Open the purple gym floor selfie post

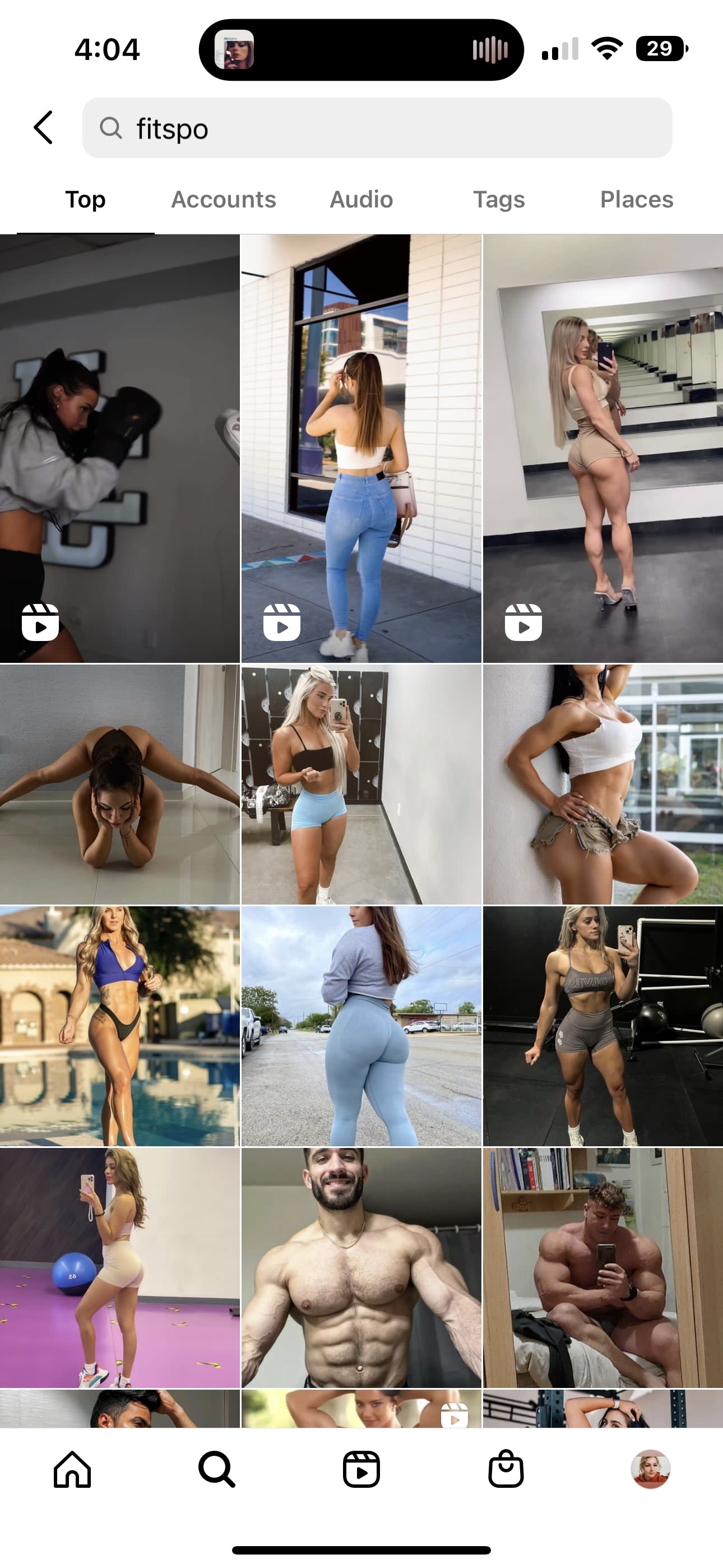(x=119, y=1267)
